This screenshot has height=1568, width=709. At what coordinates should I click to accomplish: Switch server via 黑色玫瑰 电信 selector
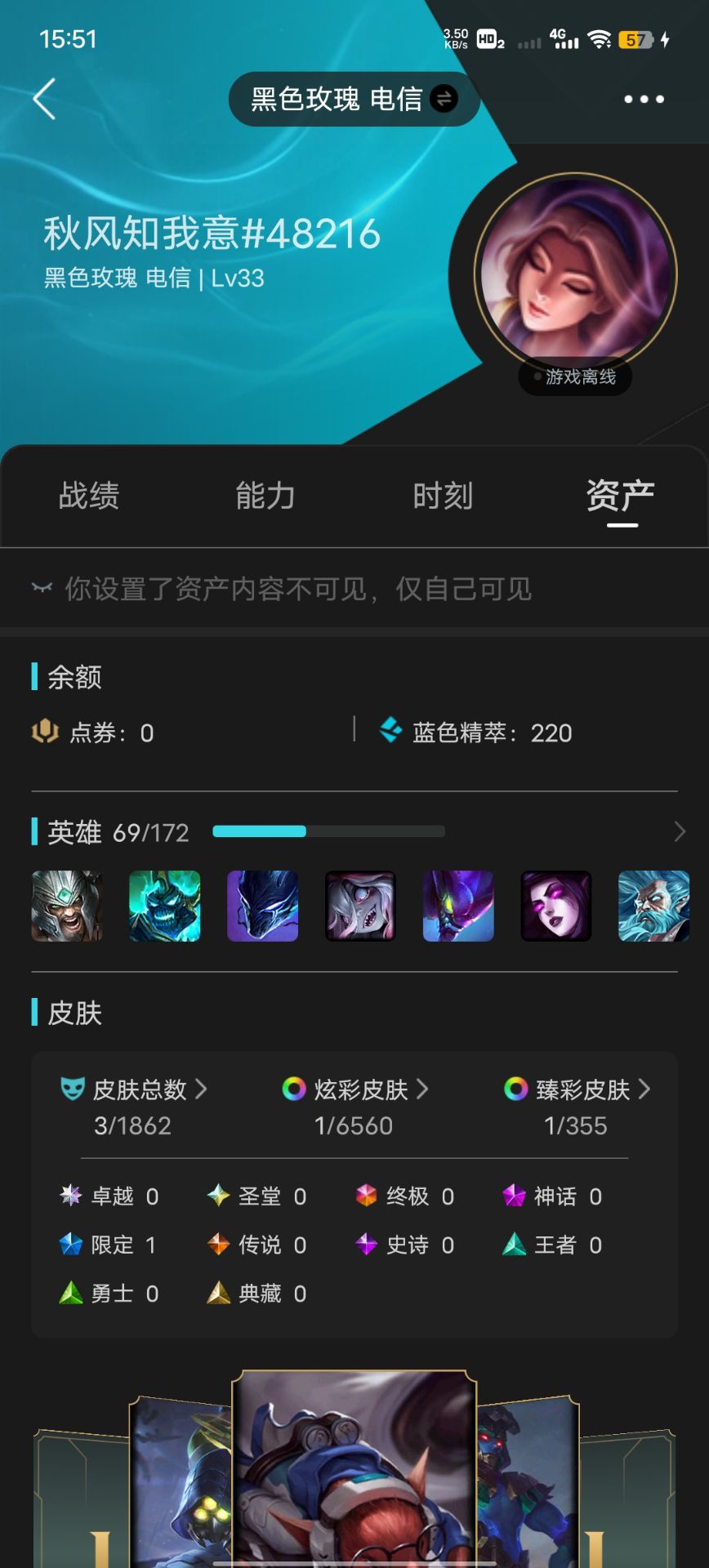(354, 99)
